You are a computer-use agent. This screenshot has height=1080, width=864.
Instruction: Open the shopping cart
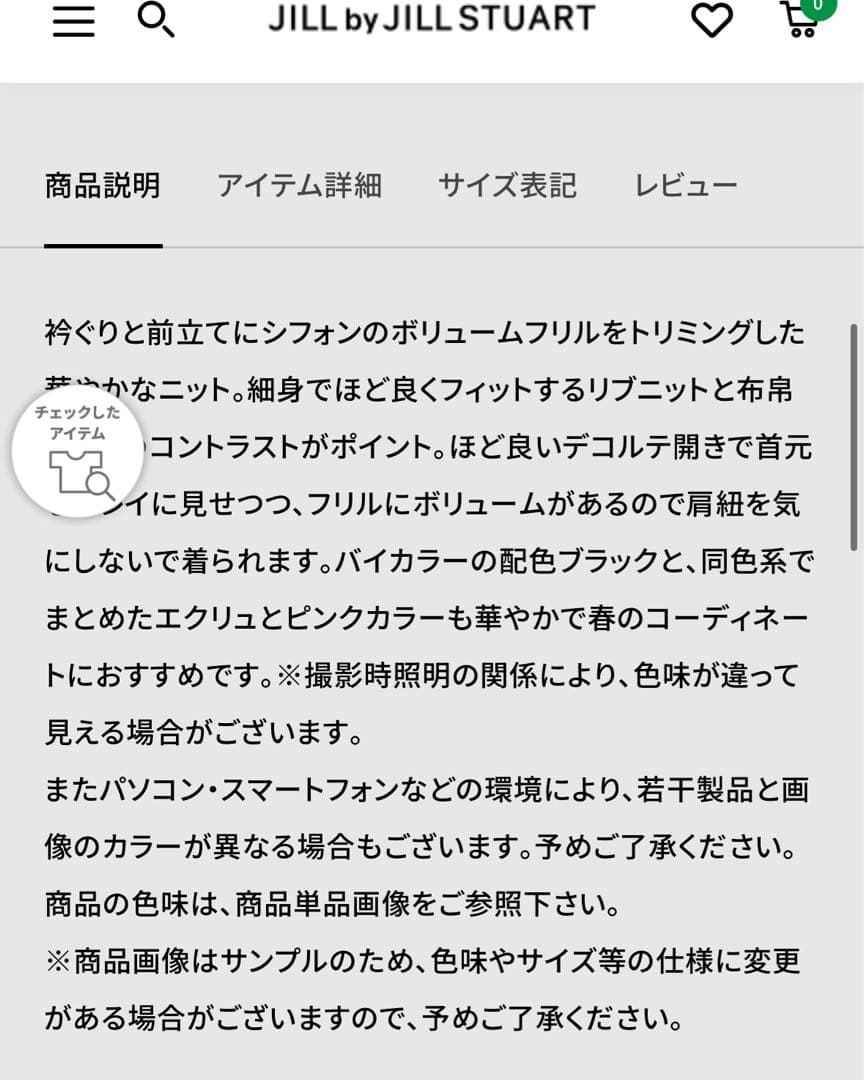click(x=802, y=18)
